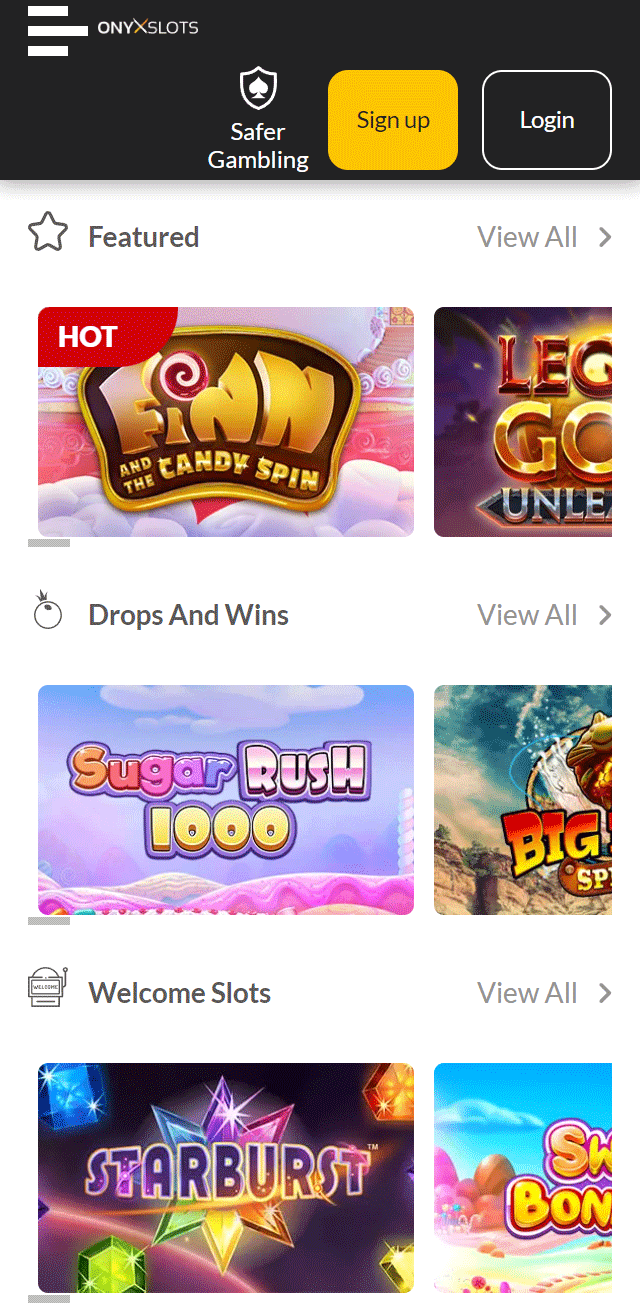Open the Big Bass game tile
Image resolution: width=640 pixels, height=1316 pixels.
pos(523,800)
